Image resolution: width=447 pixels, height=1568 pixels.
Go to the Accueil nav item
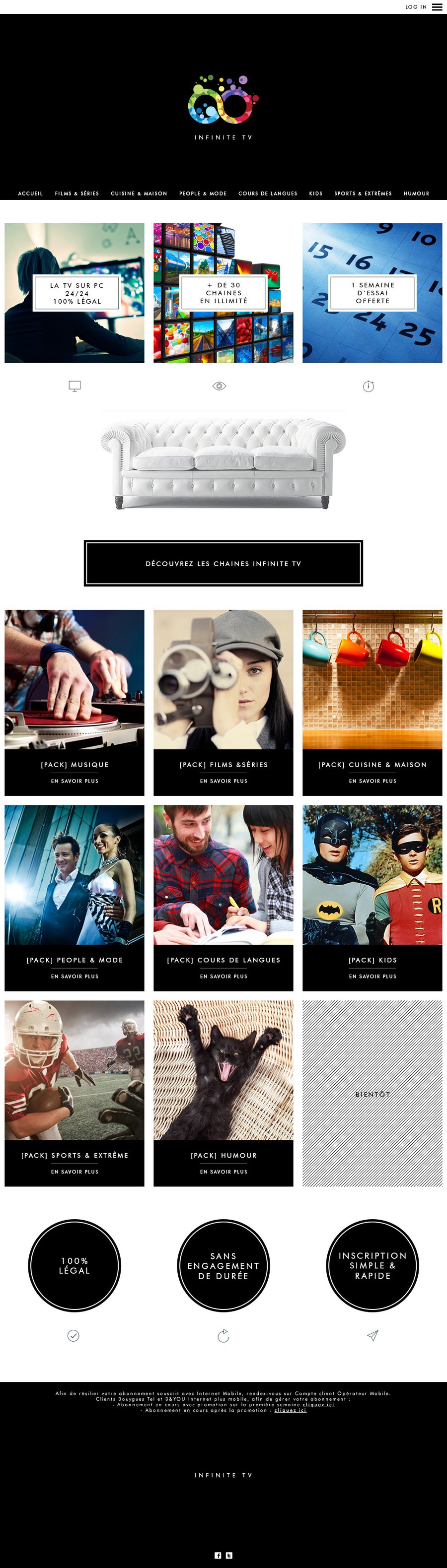pos(30,194)
